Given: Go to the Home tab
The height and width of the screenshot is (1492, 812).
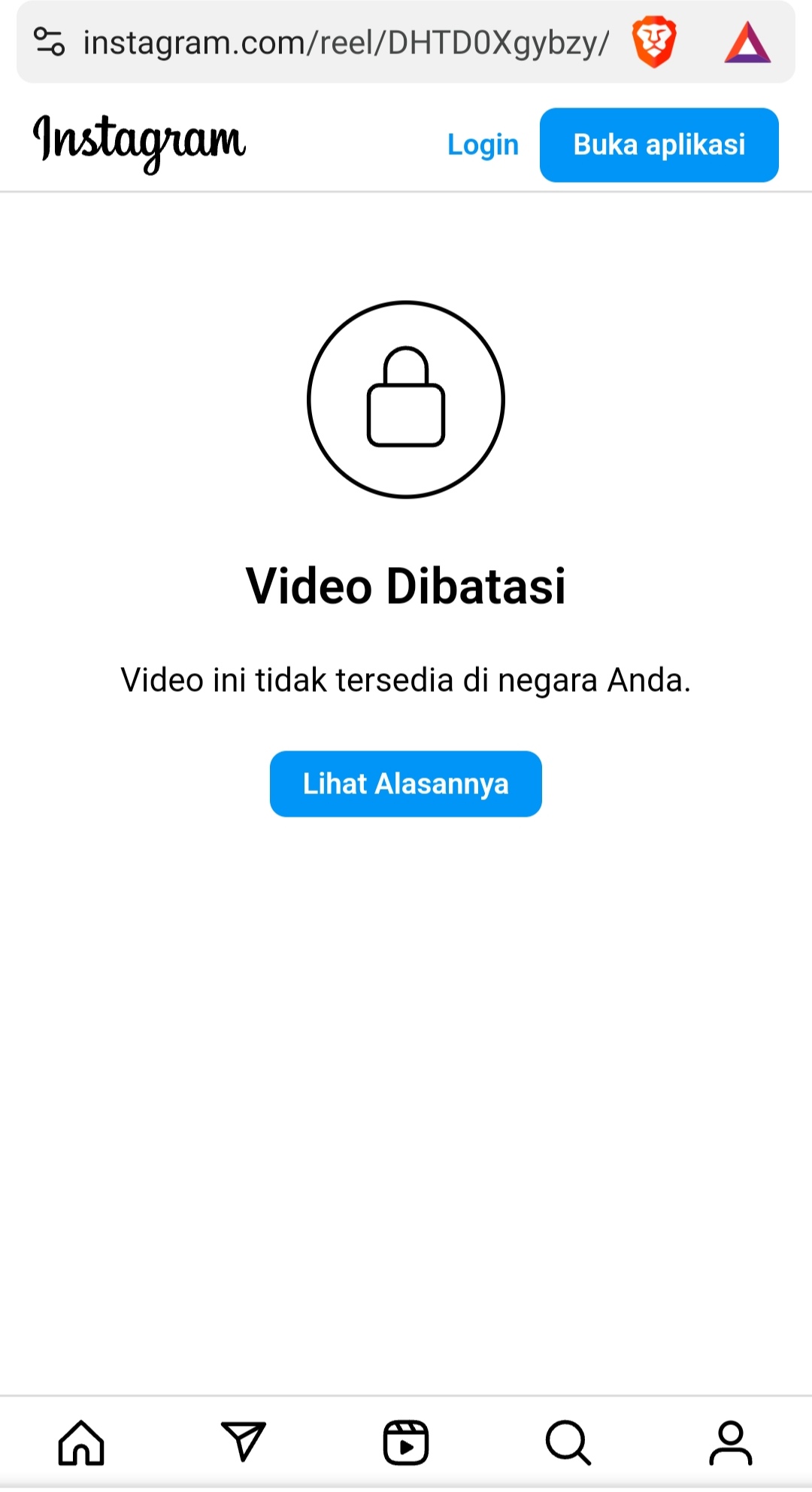Looking at the screenshot, I should tap(81, 1442).
